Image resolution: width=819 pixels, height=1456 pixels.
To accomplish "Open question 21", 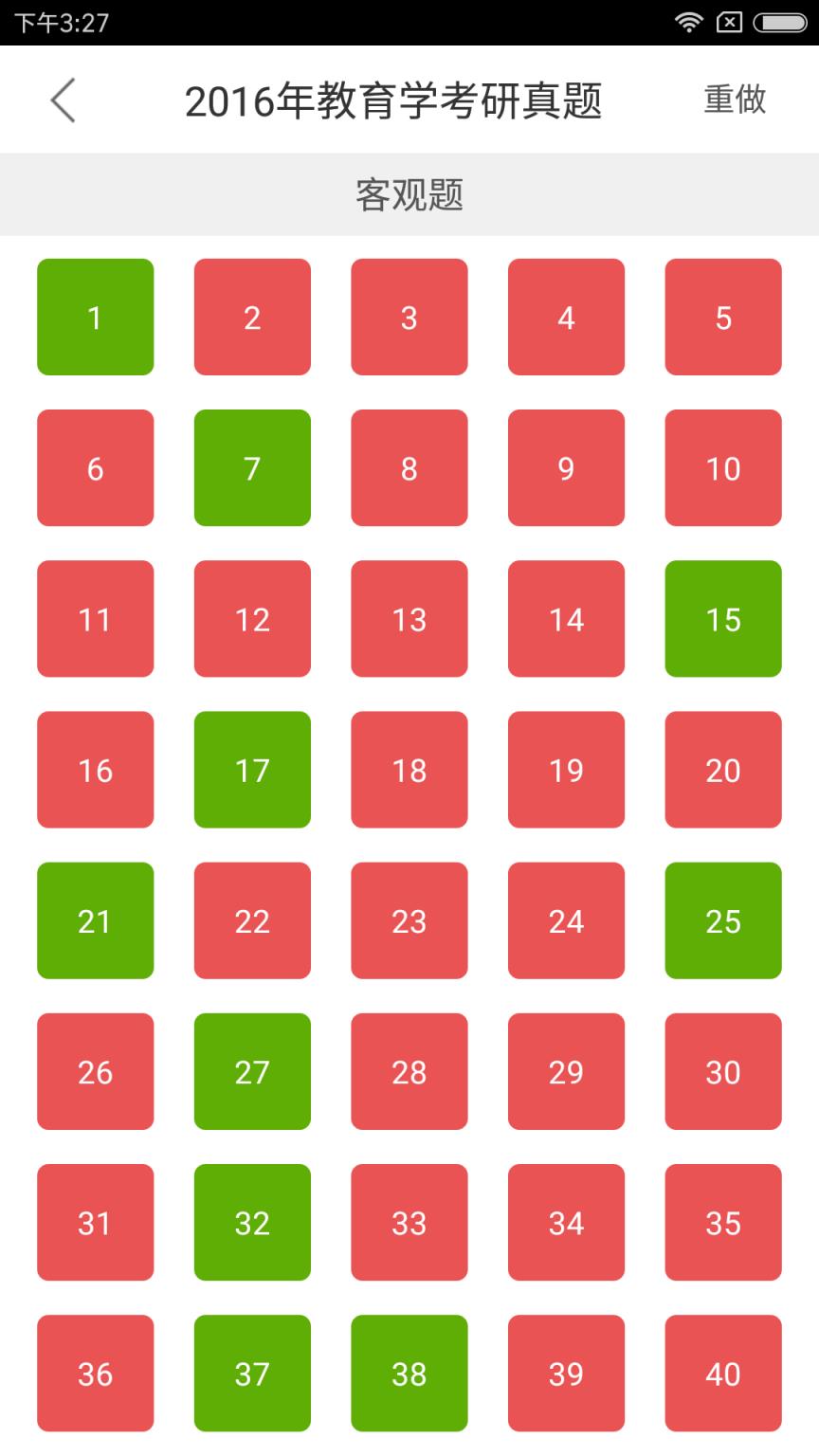I will pyautogui.click(x=95, y=919).
